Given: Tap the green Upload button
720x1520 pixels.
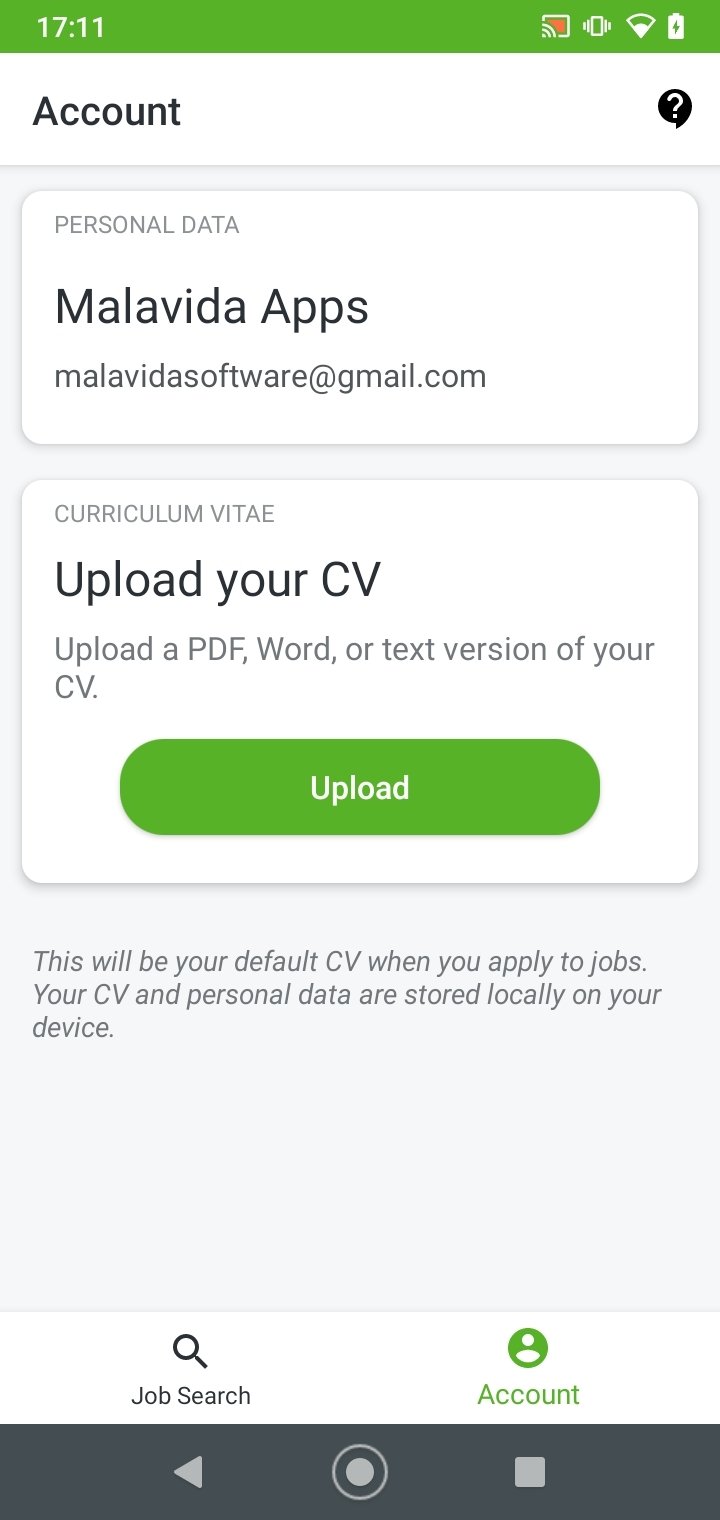Looking at the screenshot, I should tap(360, 787).
